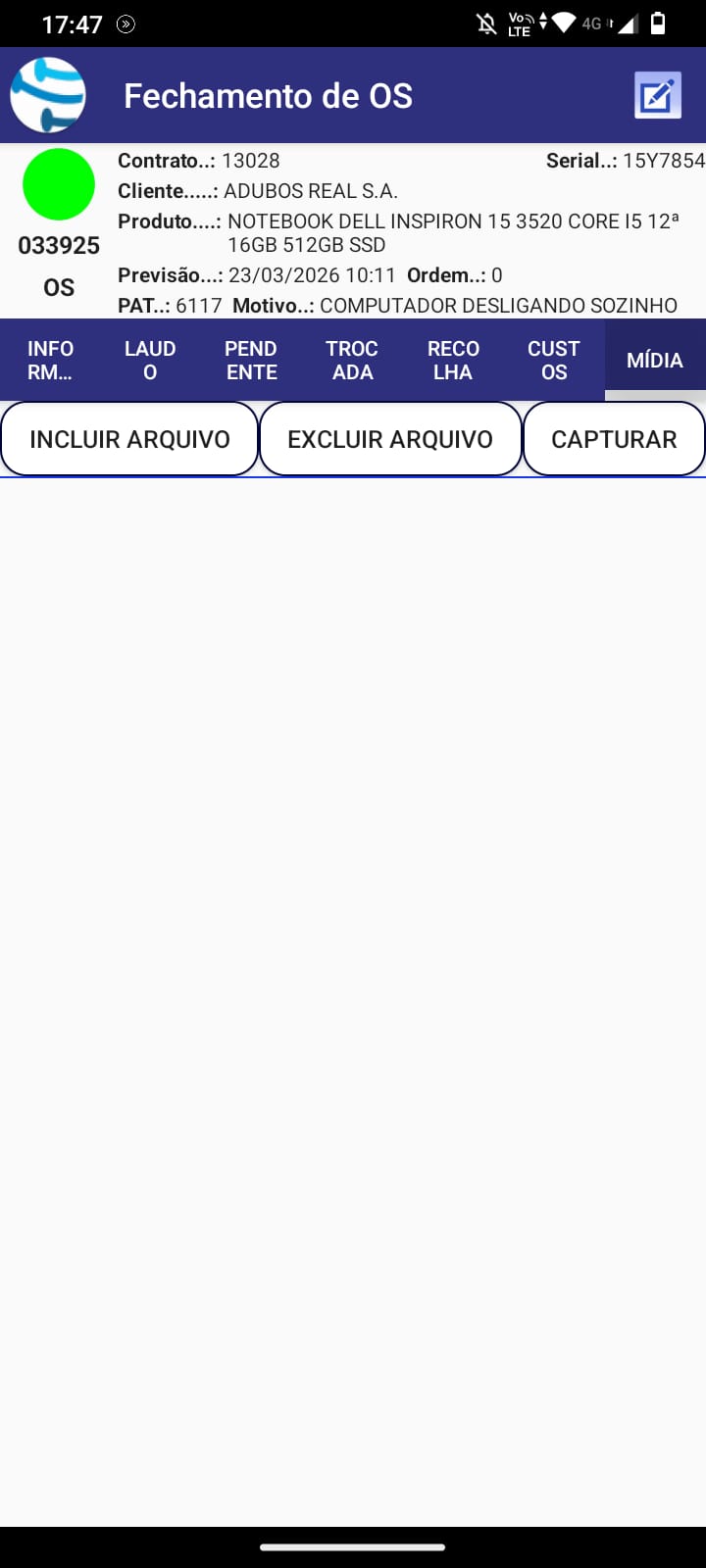Tap the INCLUIR ARQUIVO button
The width and height of the screenshot is (706, 1568).
pos(129,439)
